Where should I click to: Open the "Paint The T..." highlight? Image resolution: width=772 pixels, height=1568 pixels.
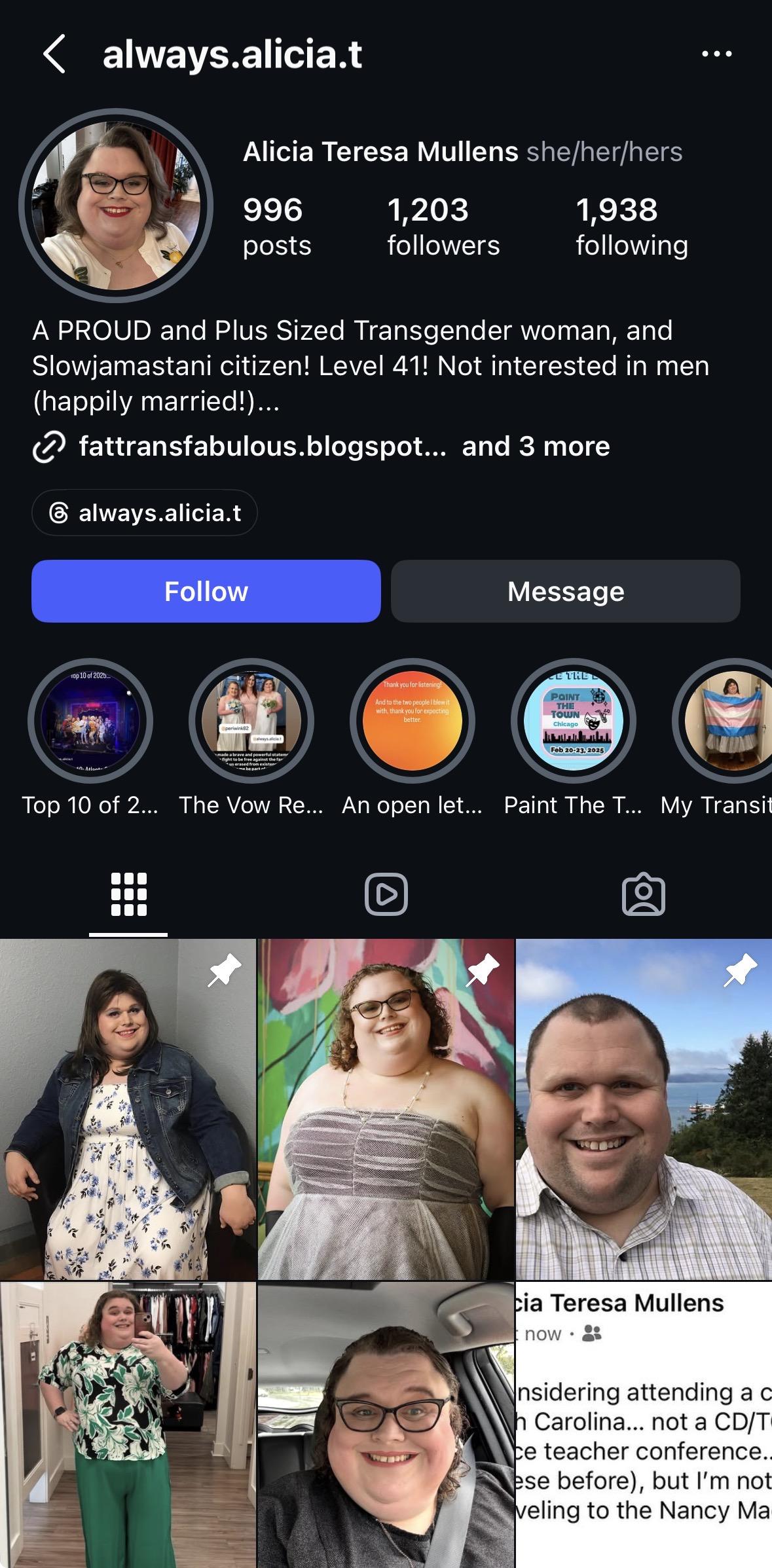574,721
